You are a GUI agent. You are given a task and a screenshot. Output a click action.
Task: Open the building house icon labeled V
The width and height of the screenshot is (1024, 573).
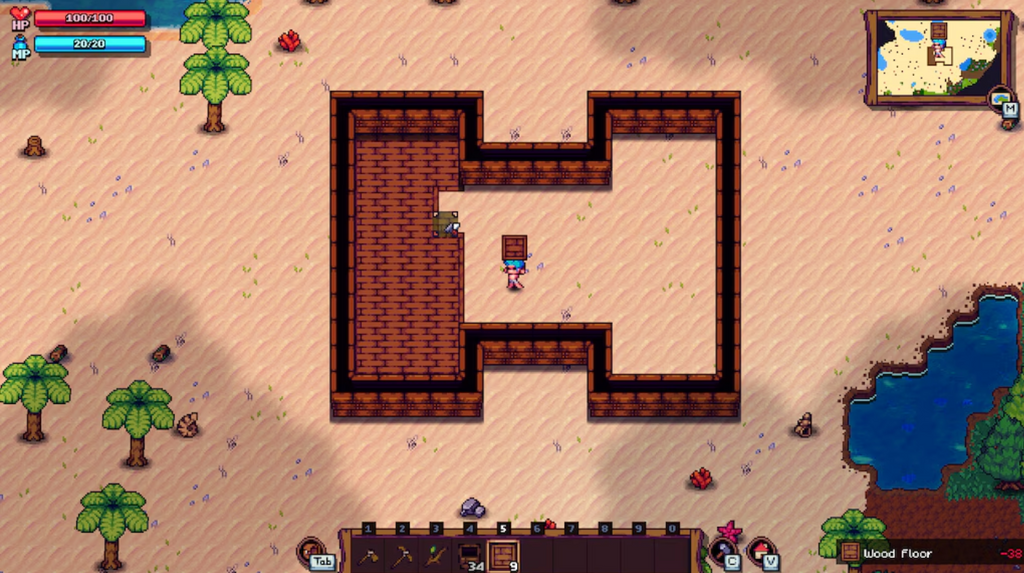762,550
